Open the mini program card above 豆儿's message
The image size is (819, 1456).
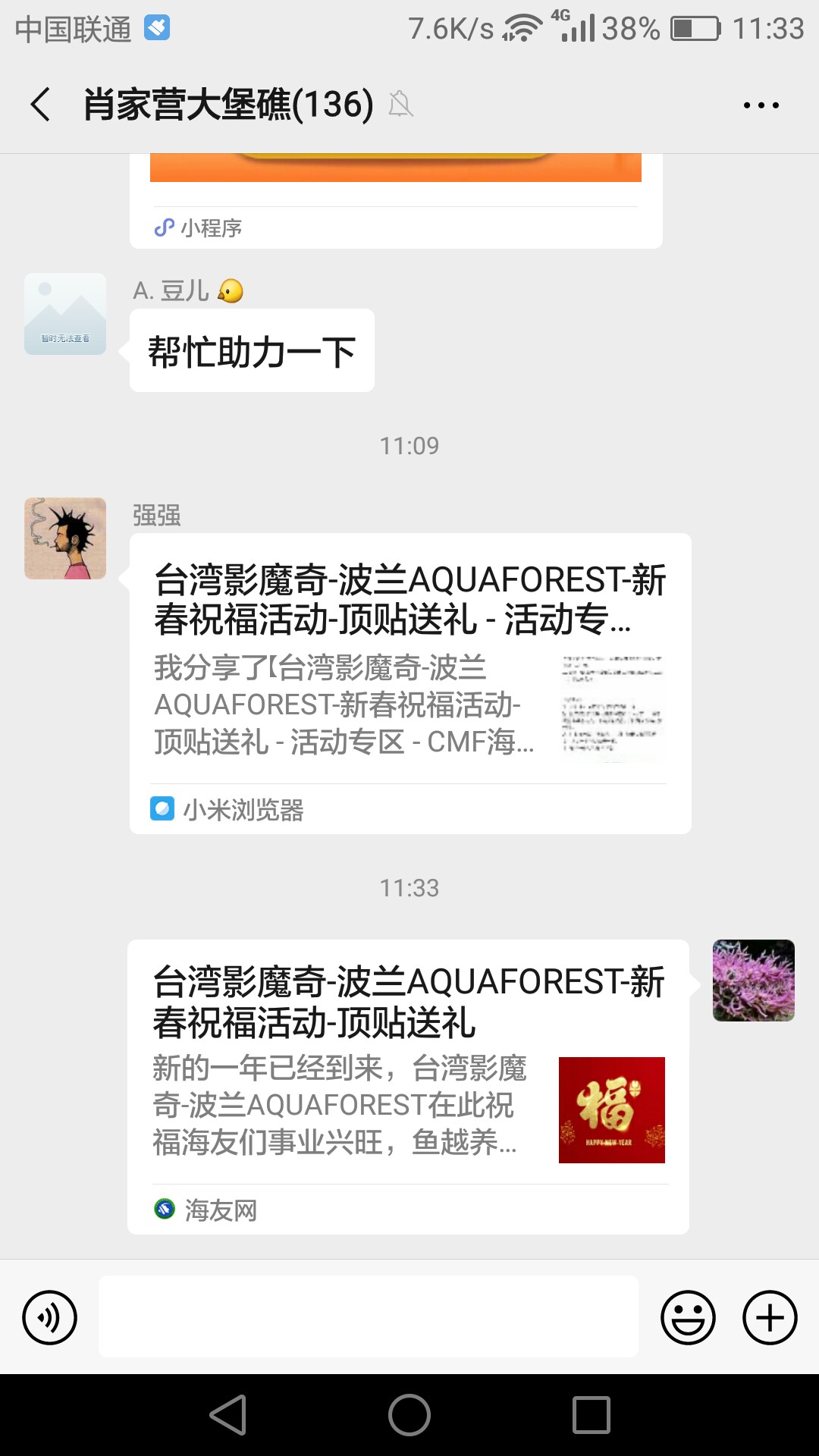(x=395, y=201)
